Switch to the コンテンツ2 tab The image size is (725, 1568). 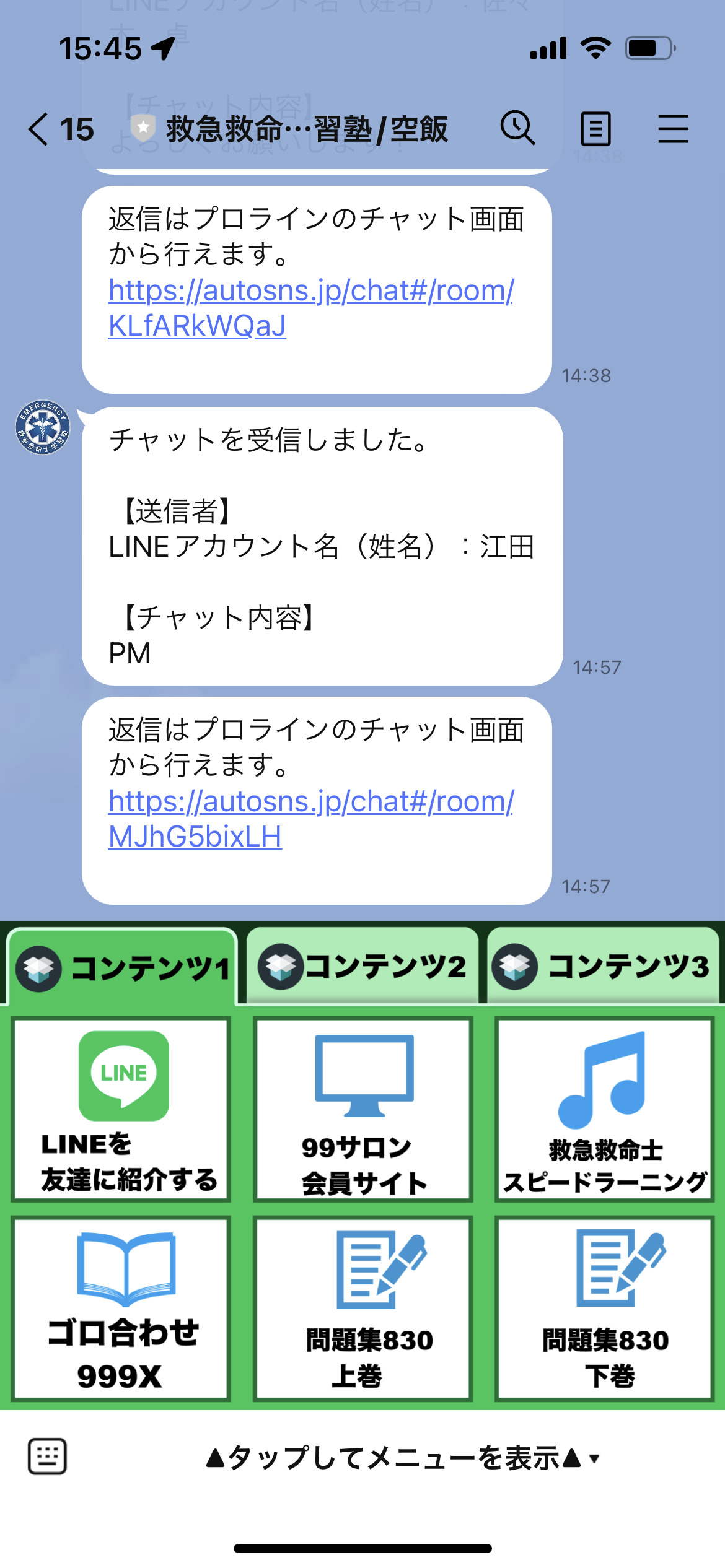point(362,966)
